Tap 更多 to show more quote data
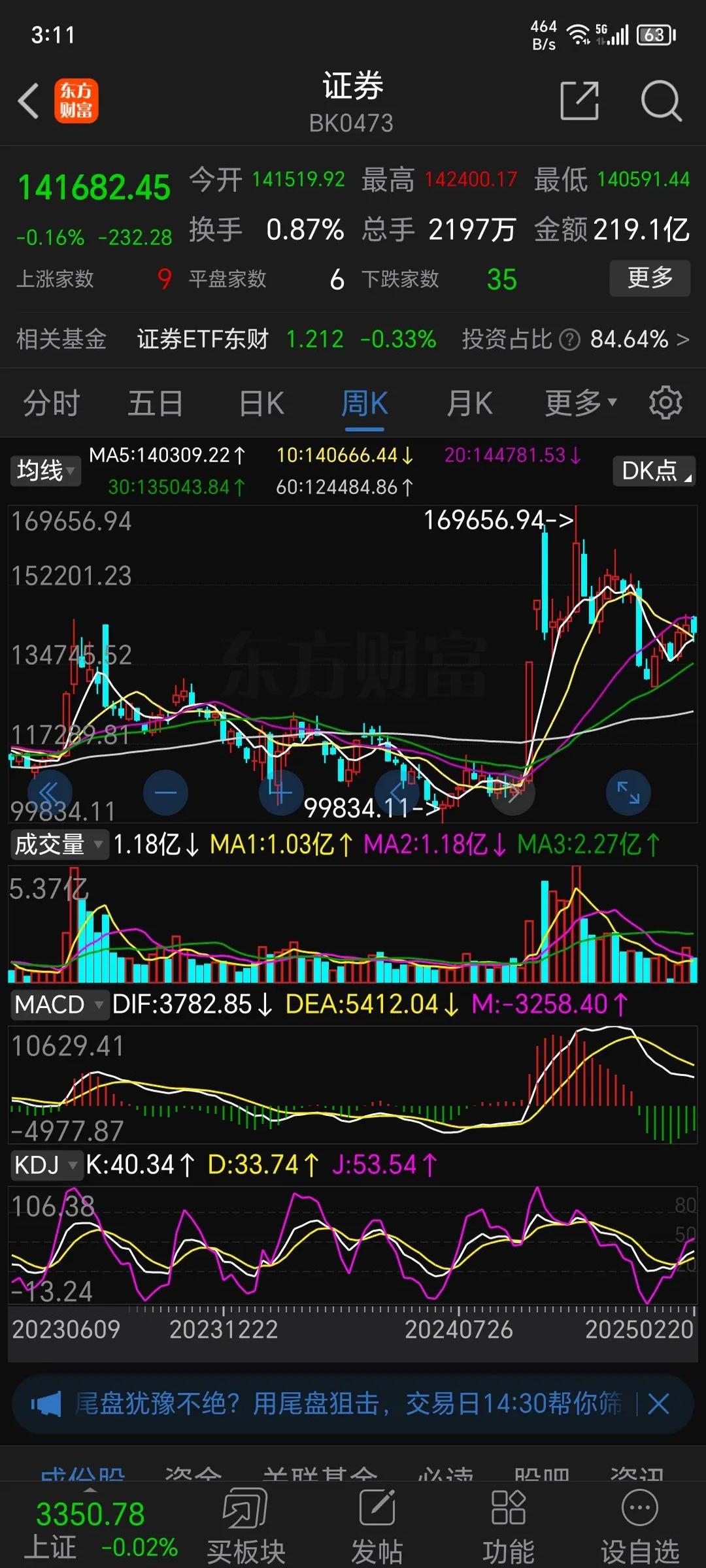The image size is (706, 1568). (x=649, y=278)
